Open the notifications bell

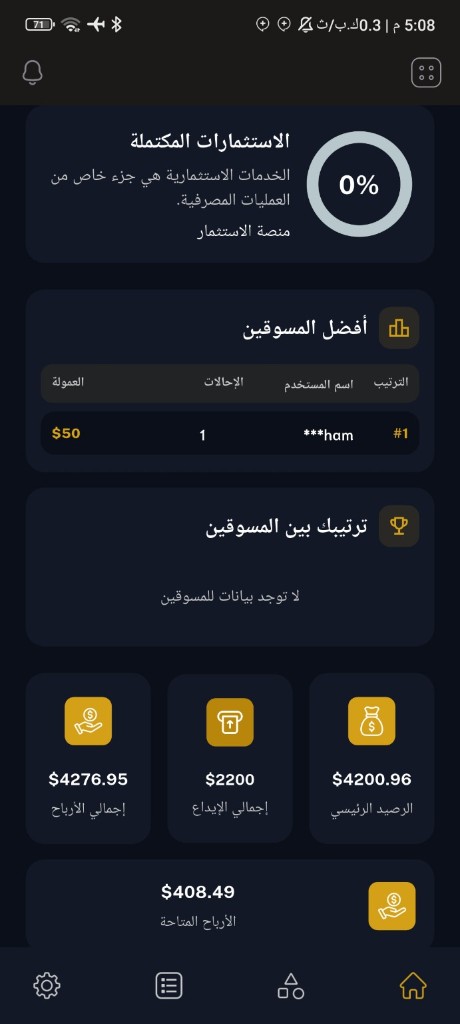32,72
